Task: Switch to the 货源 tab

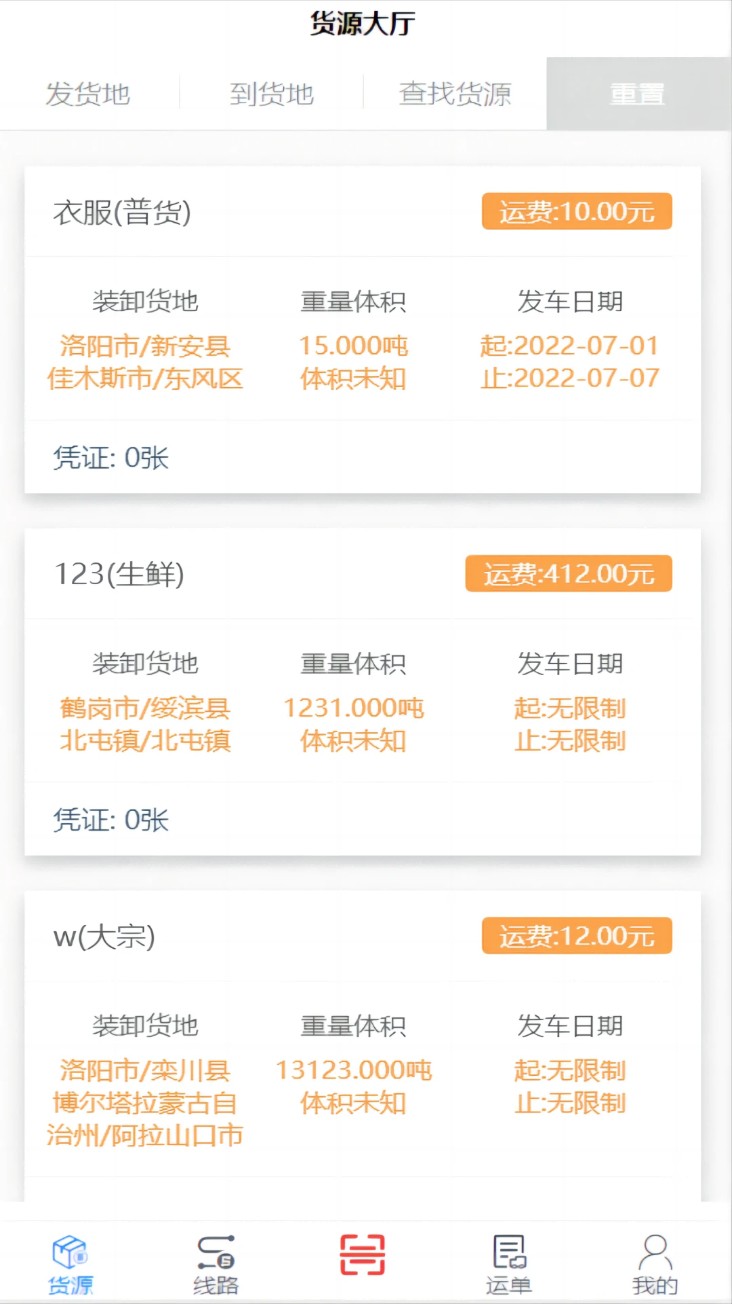Action: pyautogui.click(x=69, y=1262)
